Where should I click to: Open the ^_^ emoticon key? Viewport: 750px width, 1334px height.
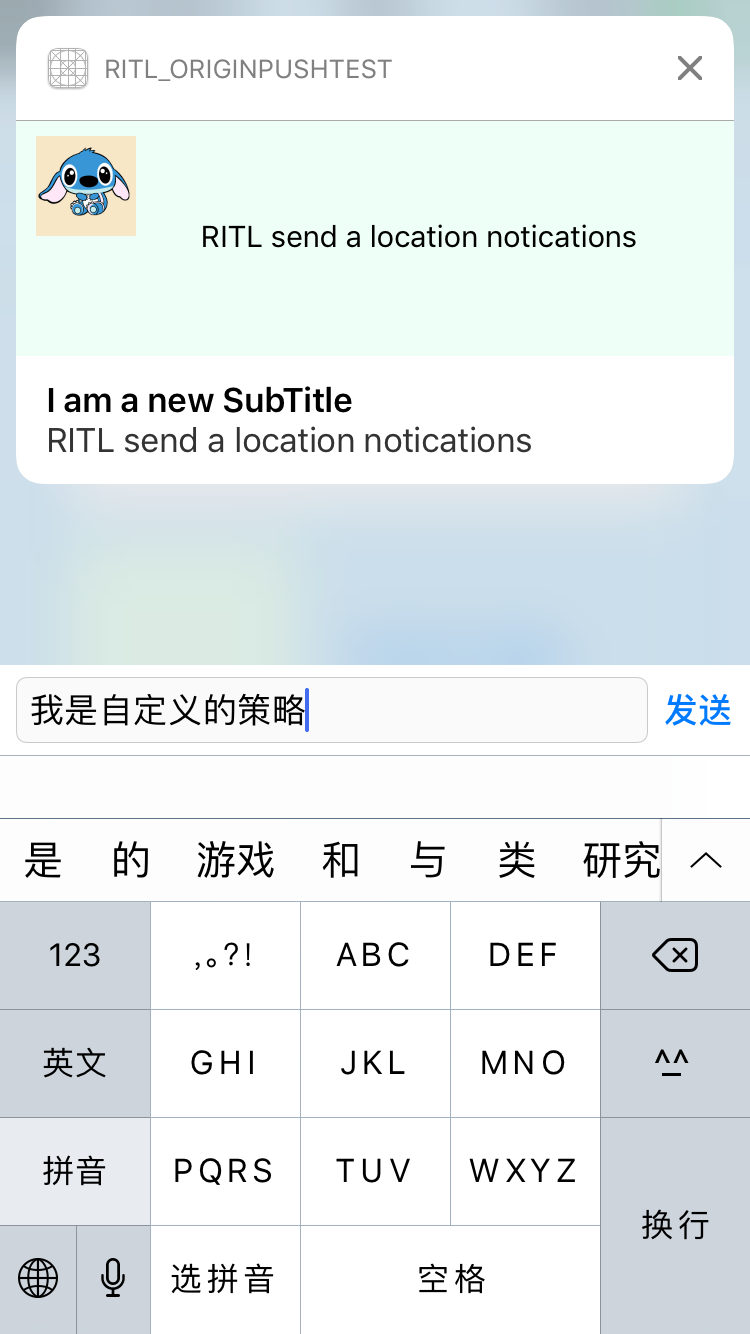(675, 1063)
